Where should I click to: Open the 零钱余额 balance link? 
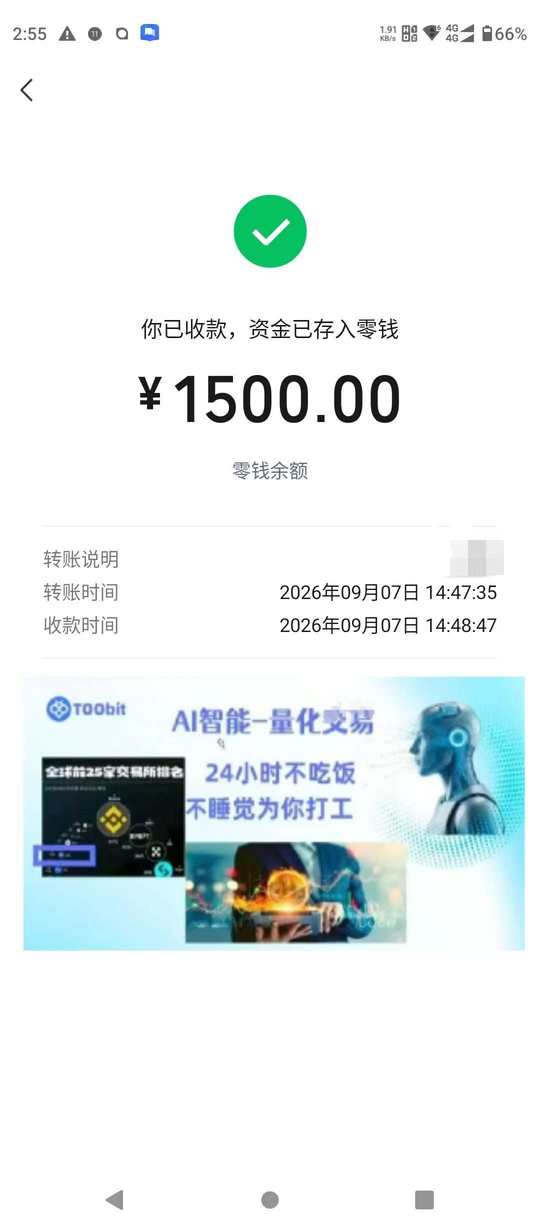(x=270, y=471)
